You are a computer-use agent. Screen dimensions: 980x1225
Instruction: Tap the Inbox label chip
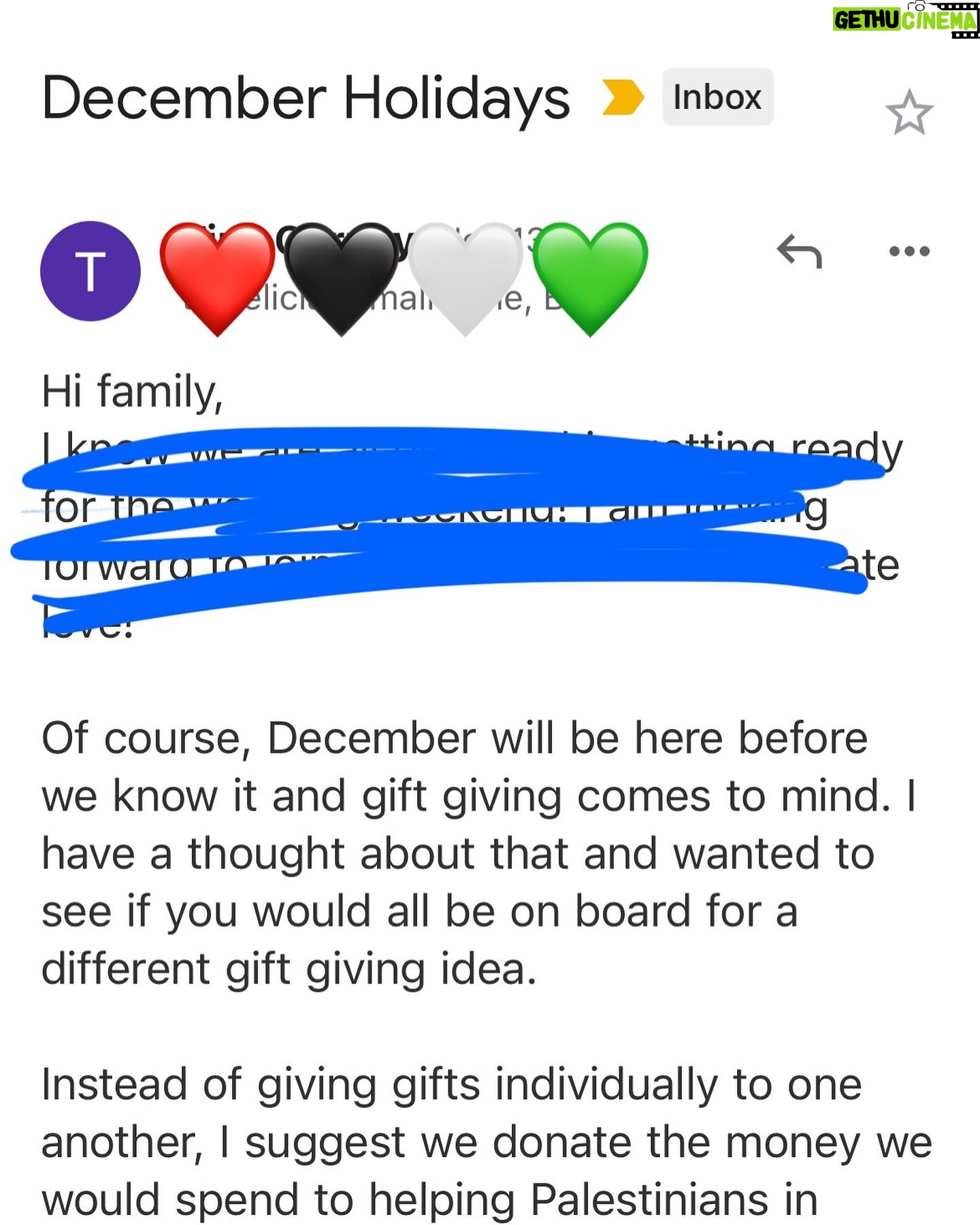(x=717, y=97)
